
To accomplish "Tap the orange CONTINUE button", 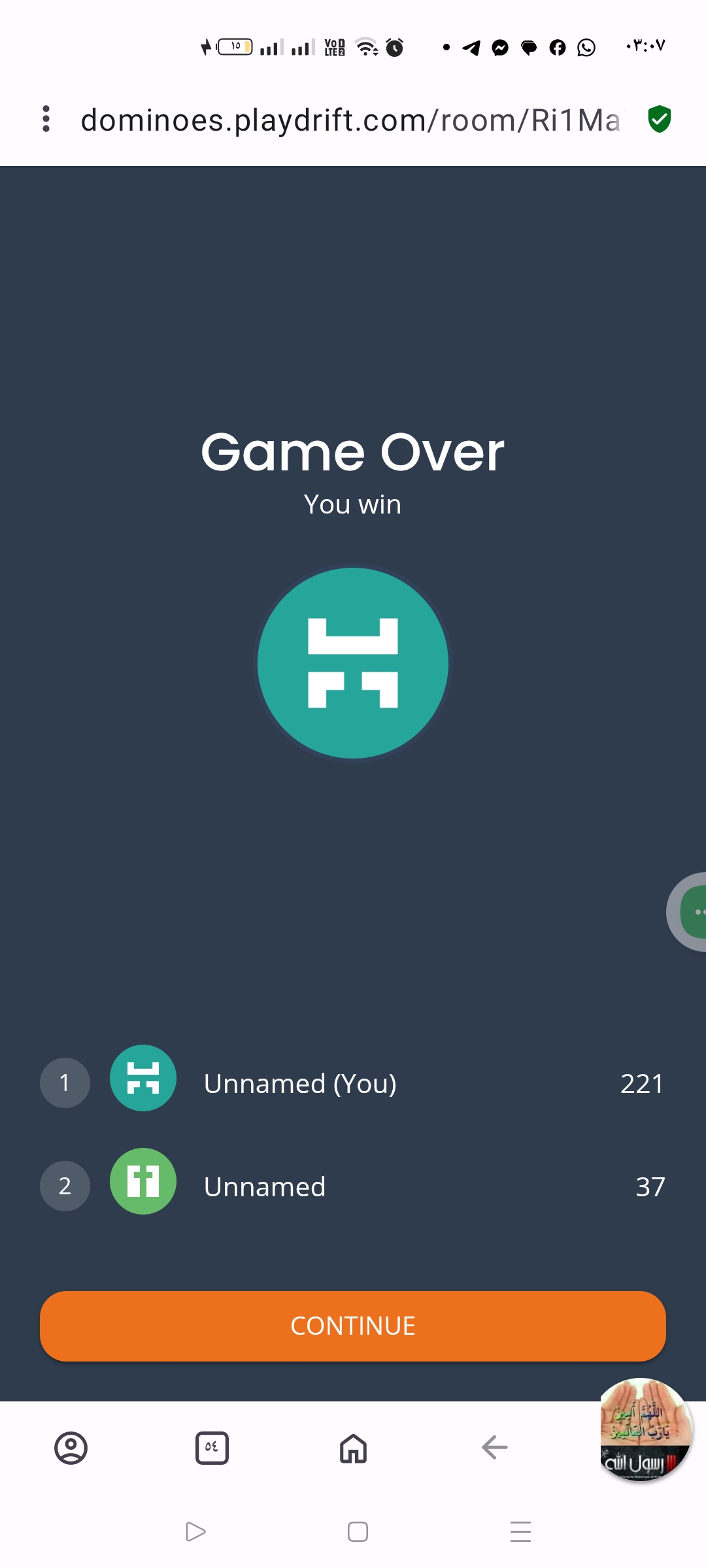I will click(x=353, y=1326).
